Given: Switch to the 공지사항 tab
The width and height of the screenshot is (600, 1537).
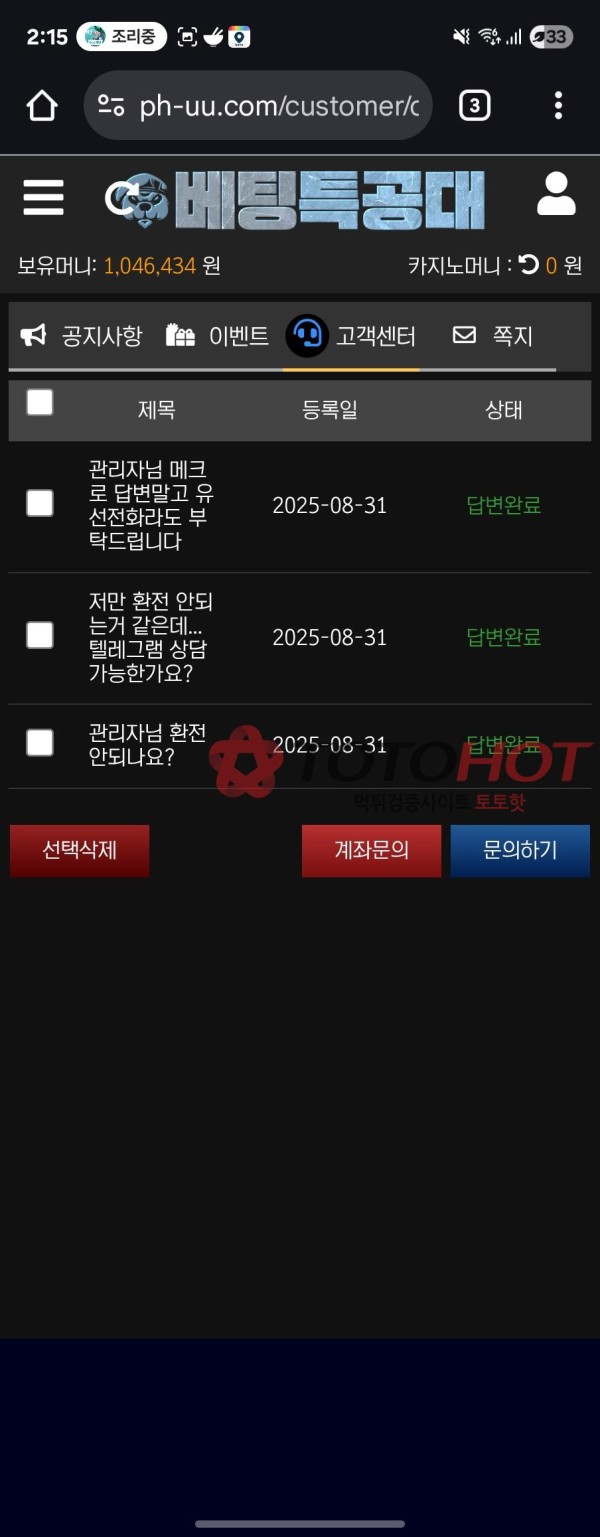Looking at the screenshot, I should coord(82,336).
